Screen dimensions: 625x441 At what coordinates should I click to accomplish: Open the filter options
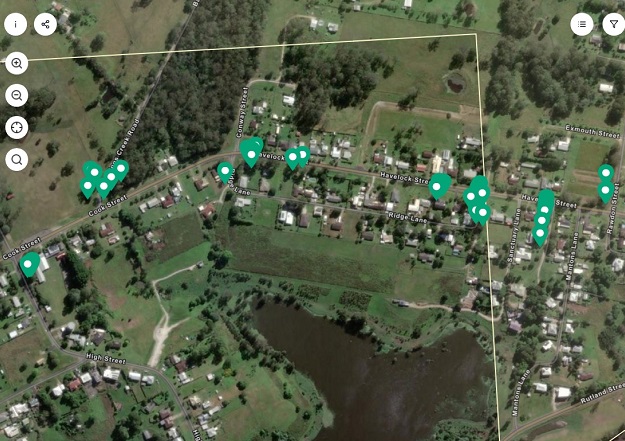[613, 25]
